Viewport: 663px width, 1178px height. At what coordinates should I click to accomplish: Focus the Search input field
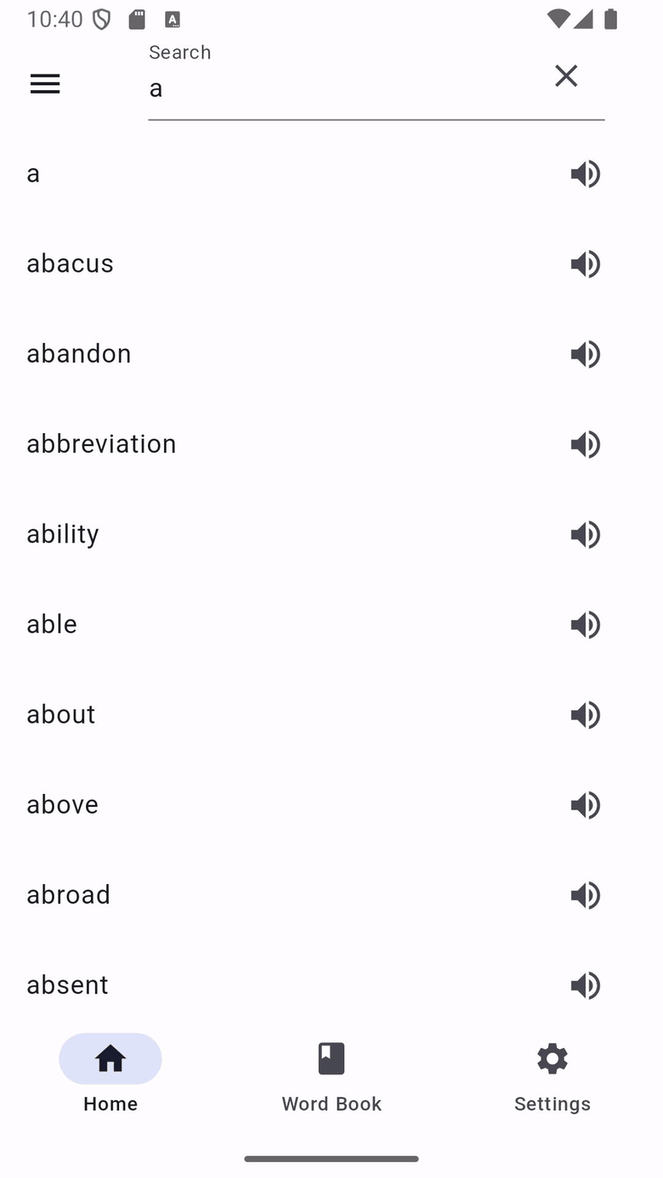click(x=340, y=89)
